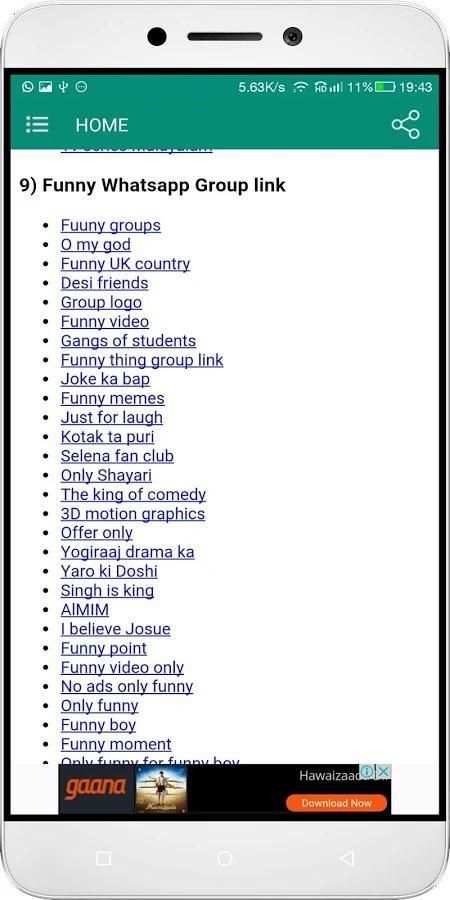Open the Fuuny groups link
The height and width of the screenshot is (900, 450).
click(x=111, y=226)
